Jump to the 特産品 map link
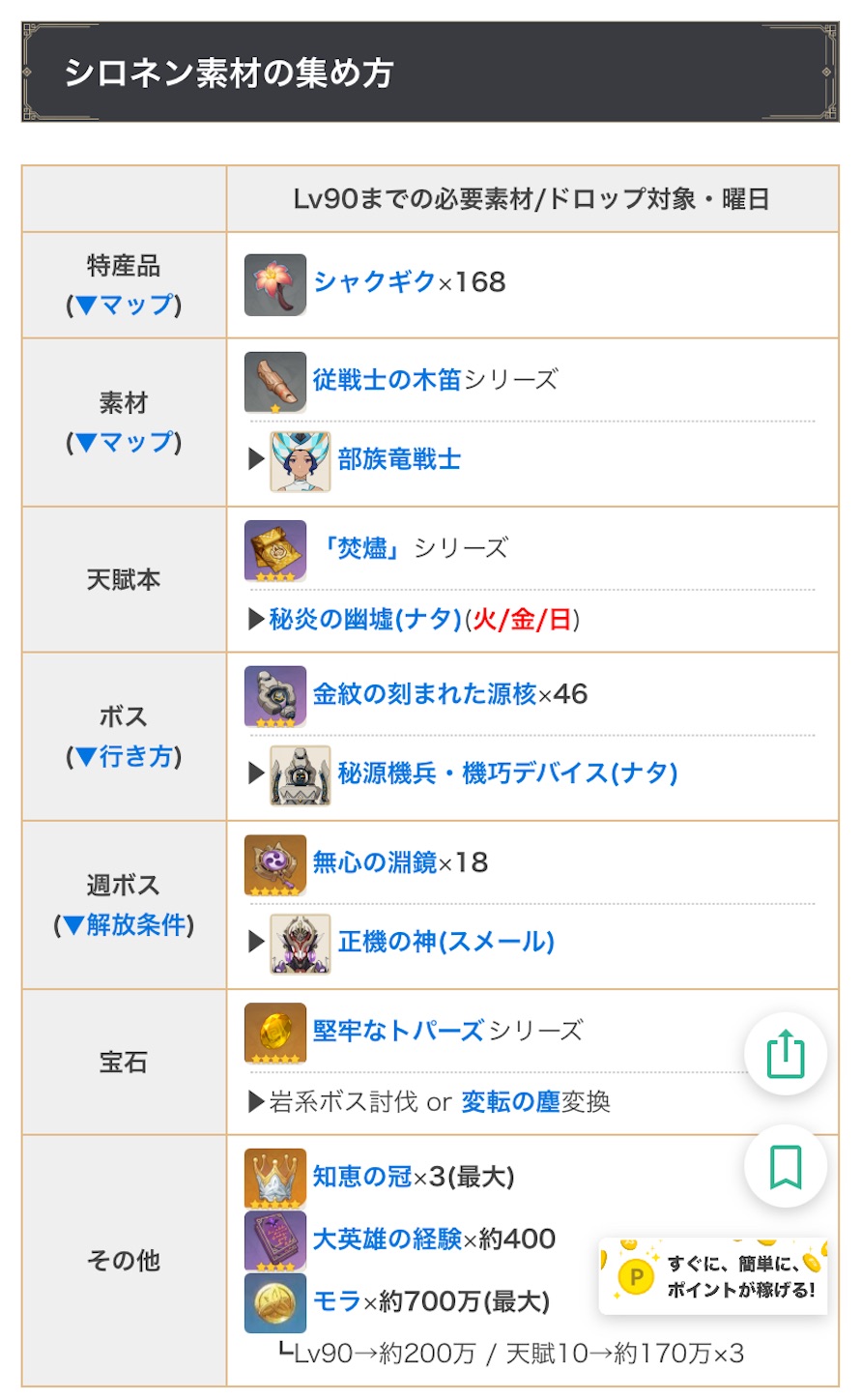The width and height of the screenshot is (861, 1400). 125,305
